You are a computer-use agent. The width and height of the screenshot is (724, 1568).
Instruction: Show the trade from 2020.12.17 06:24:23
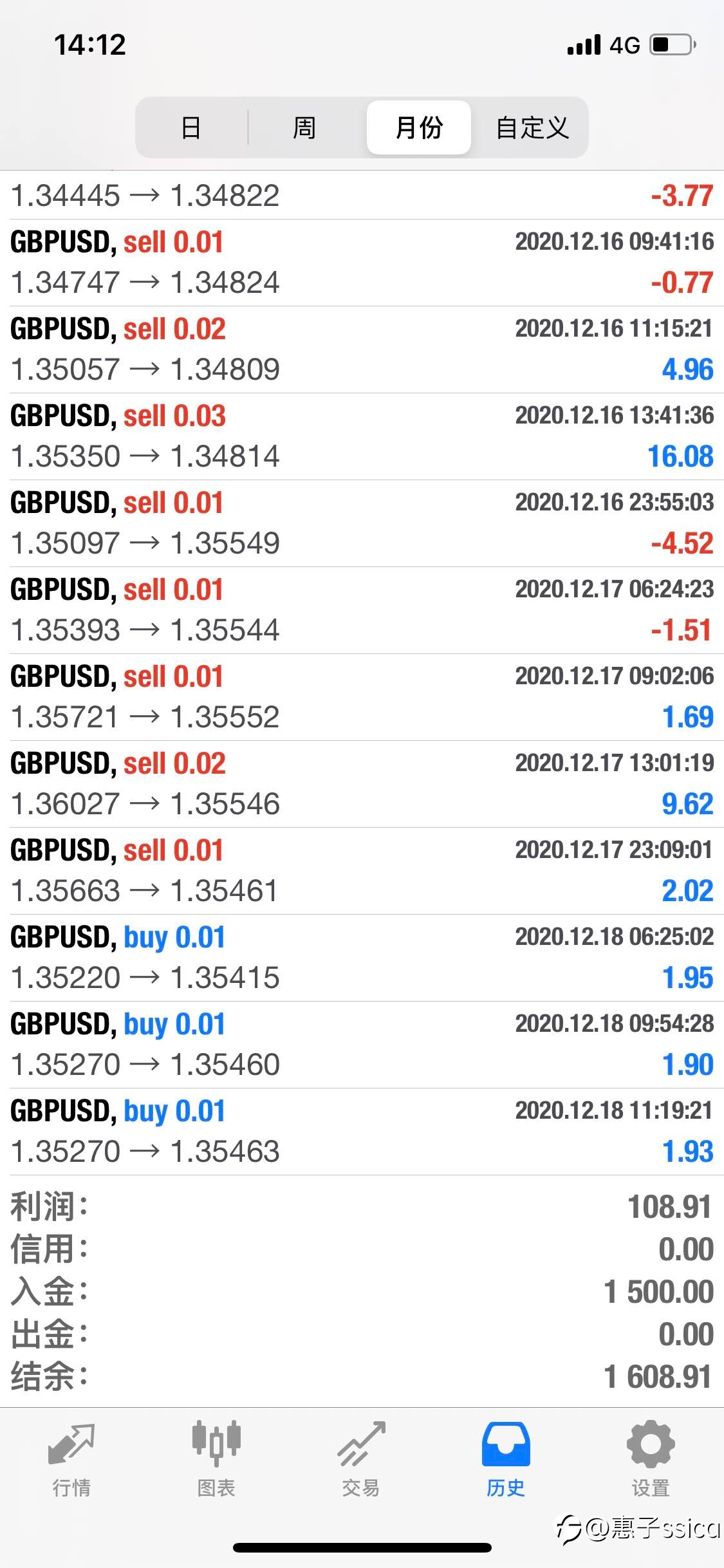[x=362, y=610]
